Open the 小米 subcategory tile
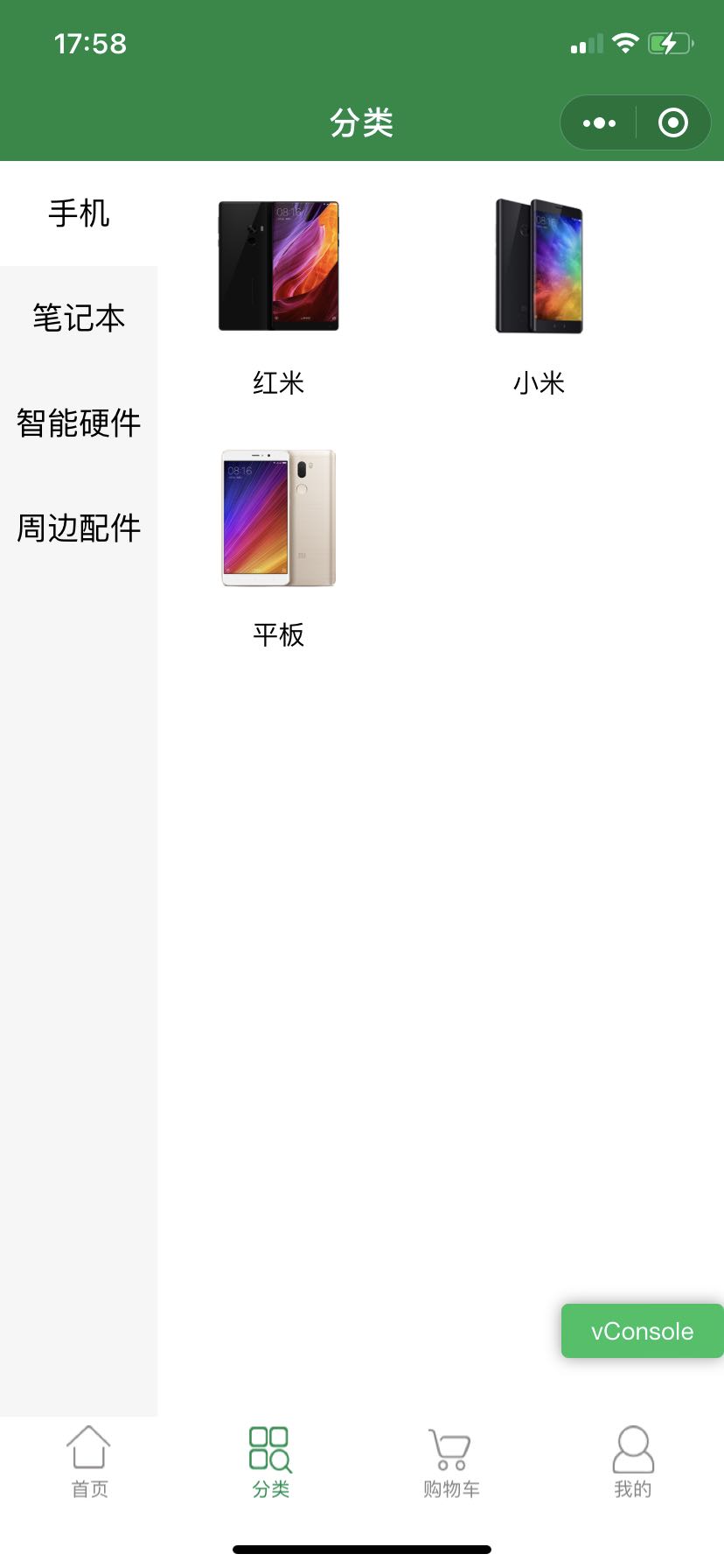 pos(539,293)
